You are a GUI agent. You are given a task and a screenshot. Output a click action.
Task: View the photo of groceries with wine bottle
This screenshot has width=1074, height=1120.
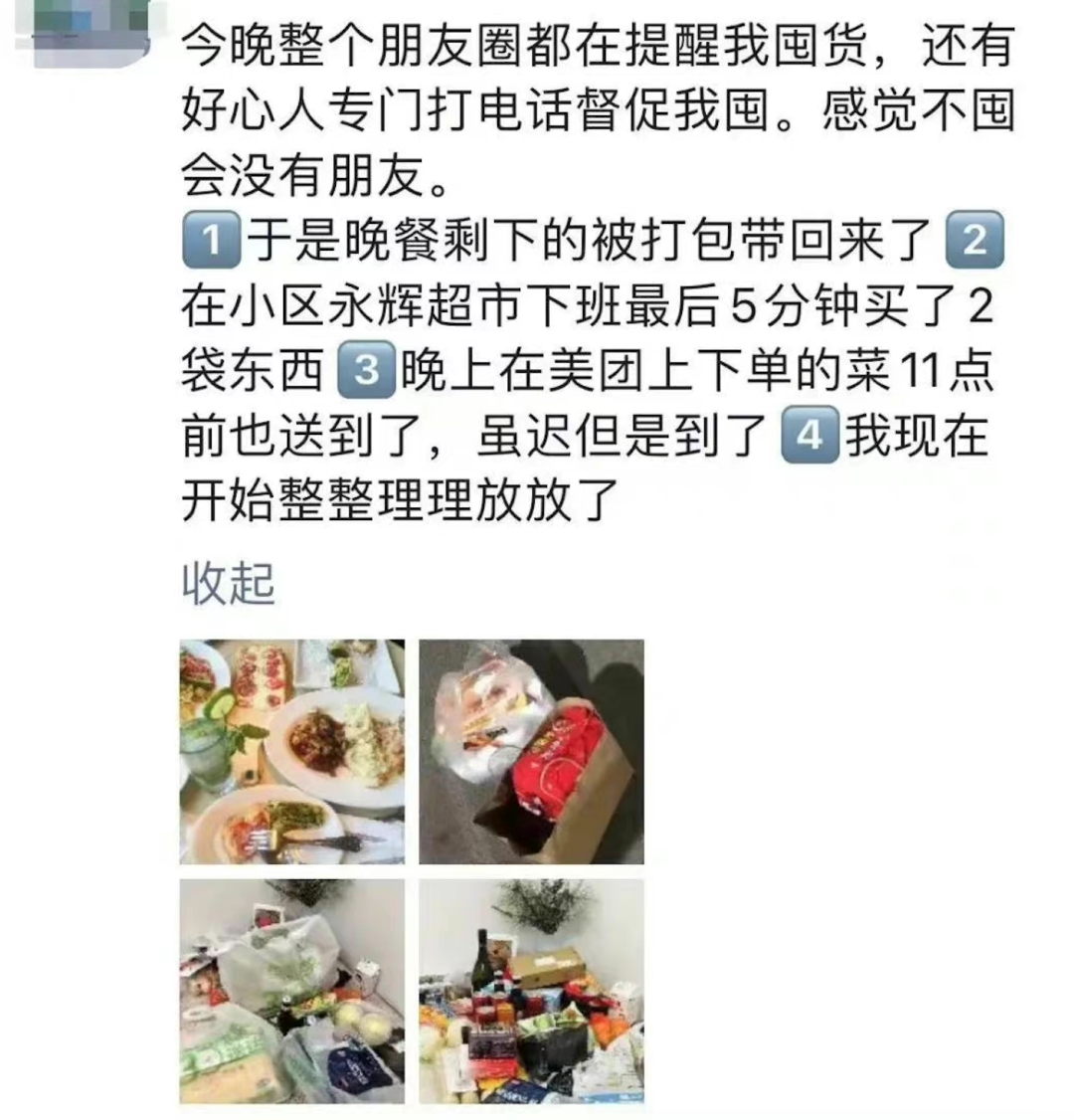[531, 991]
